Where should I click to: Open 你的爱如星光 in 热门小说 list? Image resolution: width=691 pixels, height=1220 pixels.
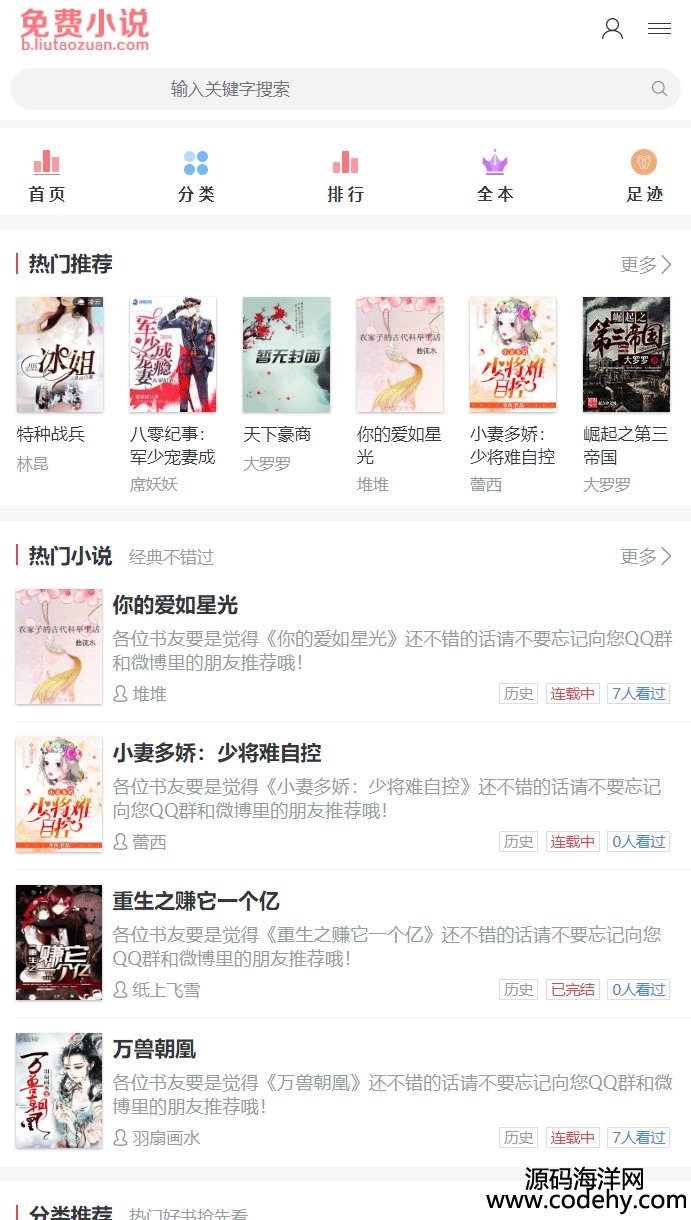(175, 606)
